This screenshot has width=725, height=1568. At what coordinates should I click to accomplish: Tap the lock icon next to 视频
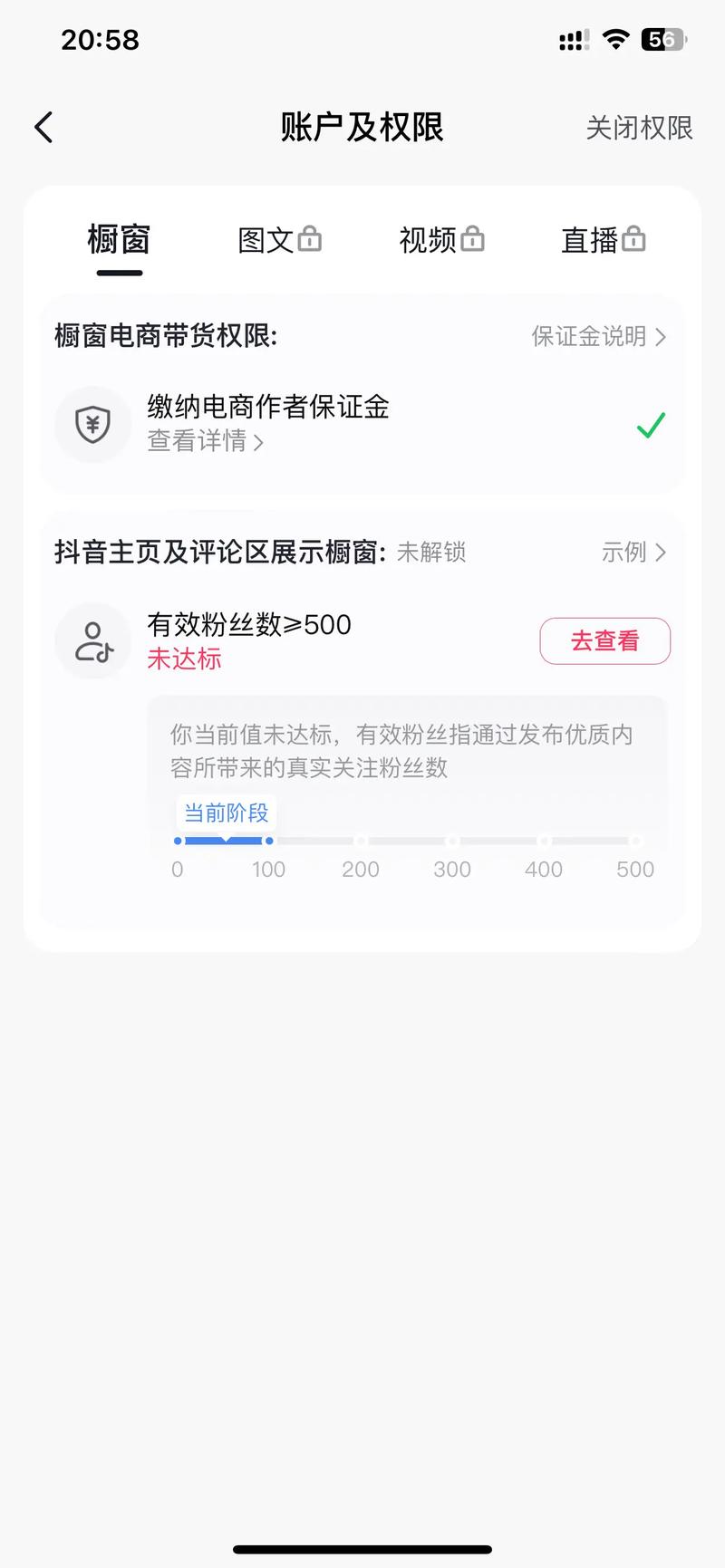point(473,238)
